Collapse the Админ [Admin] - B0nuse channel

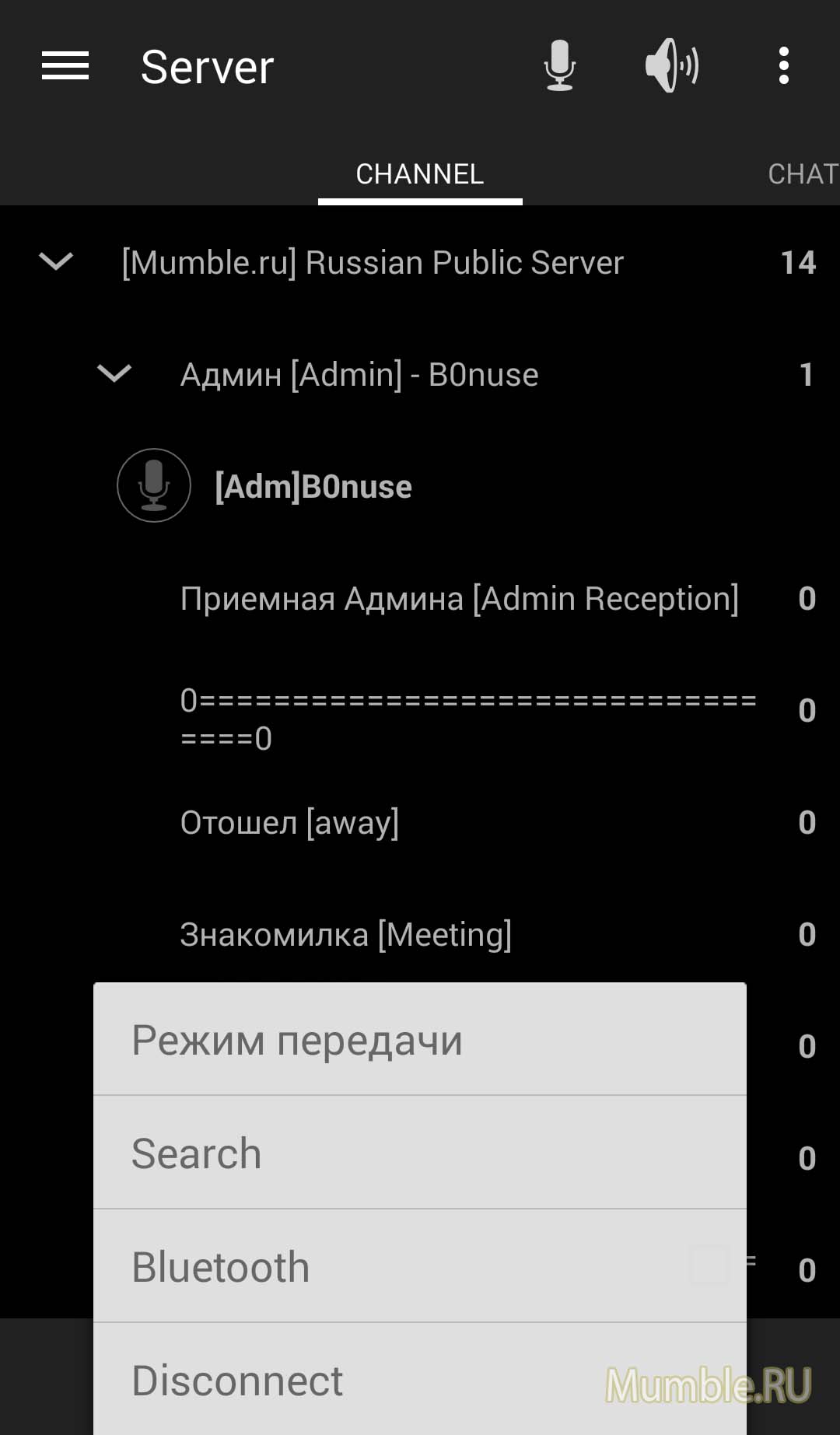[x=114, y=374]
